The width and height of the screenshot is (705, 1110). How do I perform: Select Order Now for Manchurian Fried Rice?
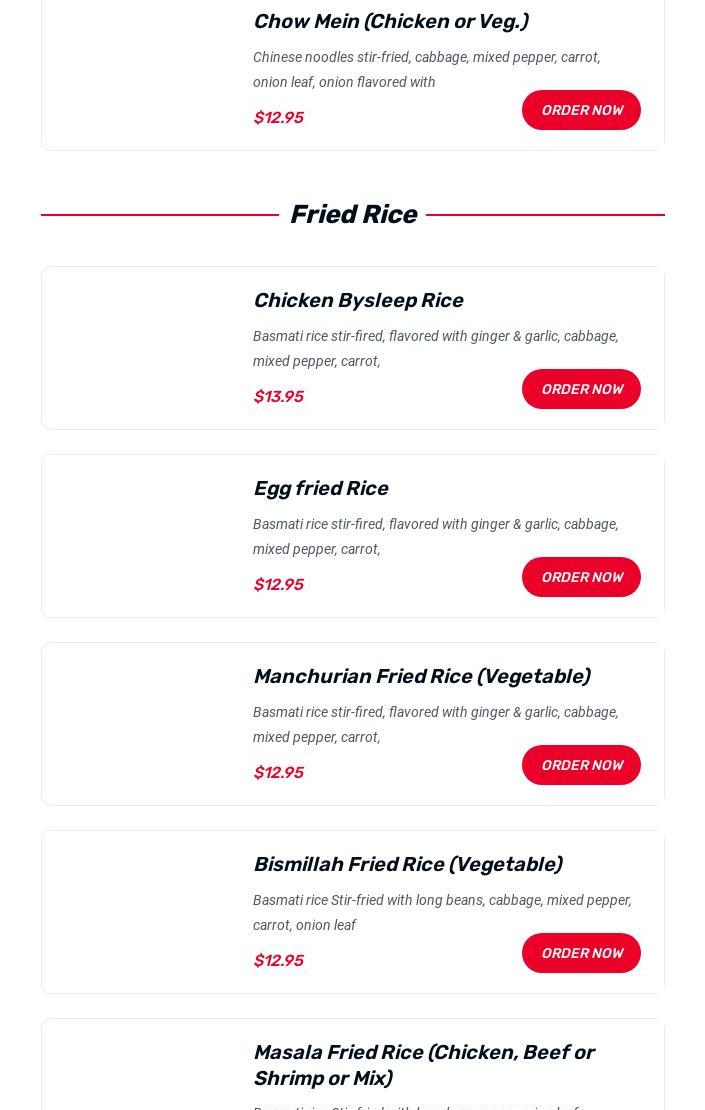[x=581, y=765]
